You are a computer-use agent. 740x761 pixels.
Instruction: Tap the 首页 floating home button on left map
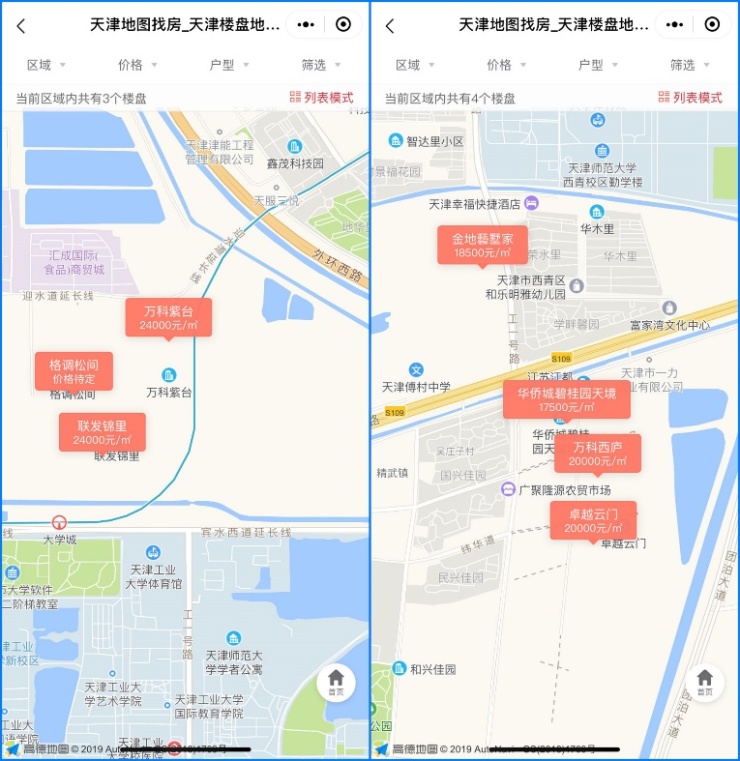click(334, 681)
